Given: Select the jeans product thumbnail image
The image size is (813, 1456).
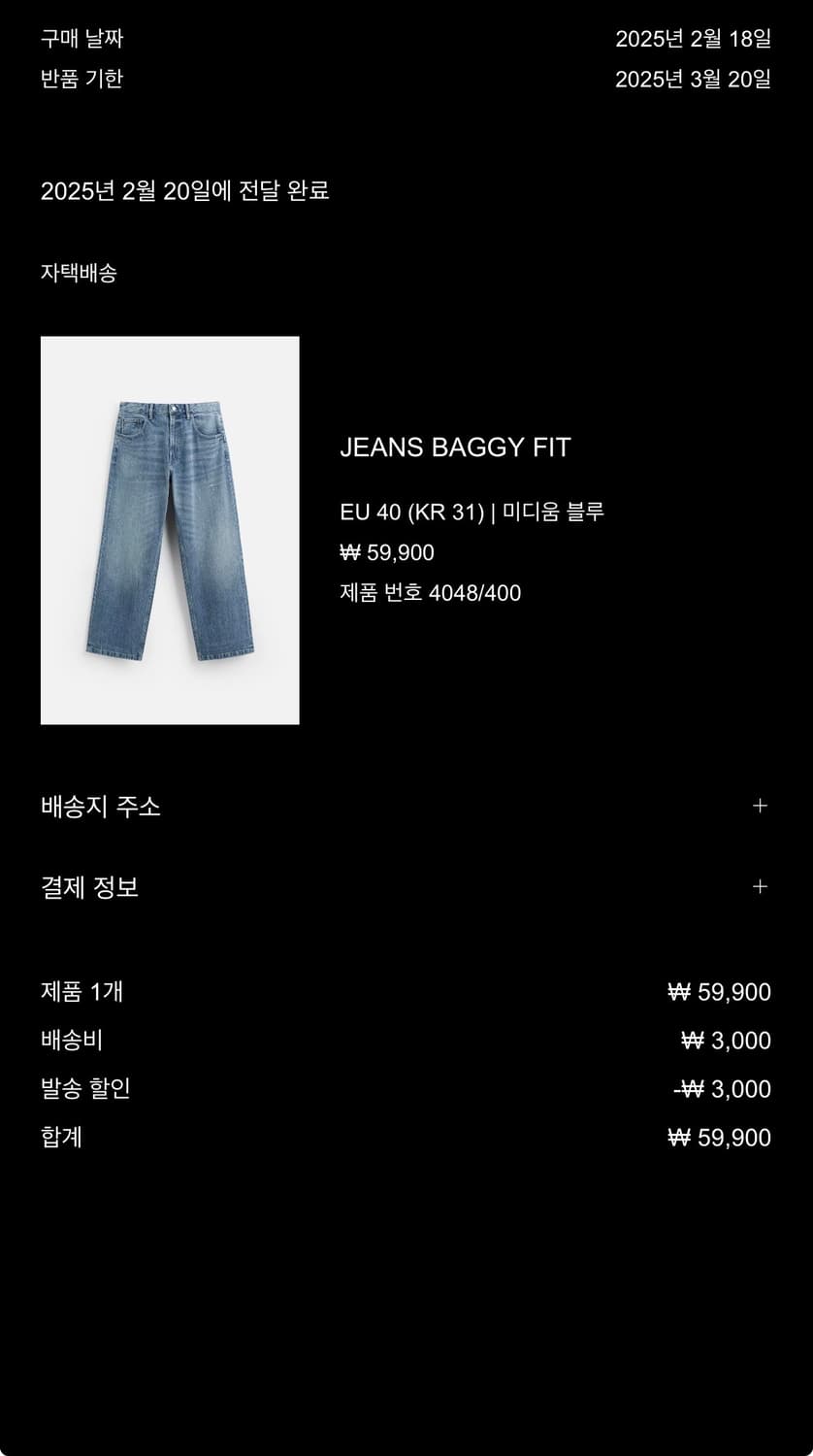Looking at the screenshot, I should tap(170, 529).
